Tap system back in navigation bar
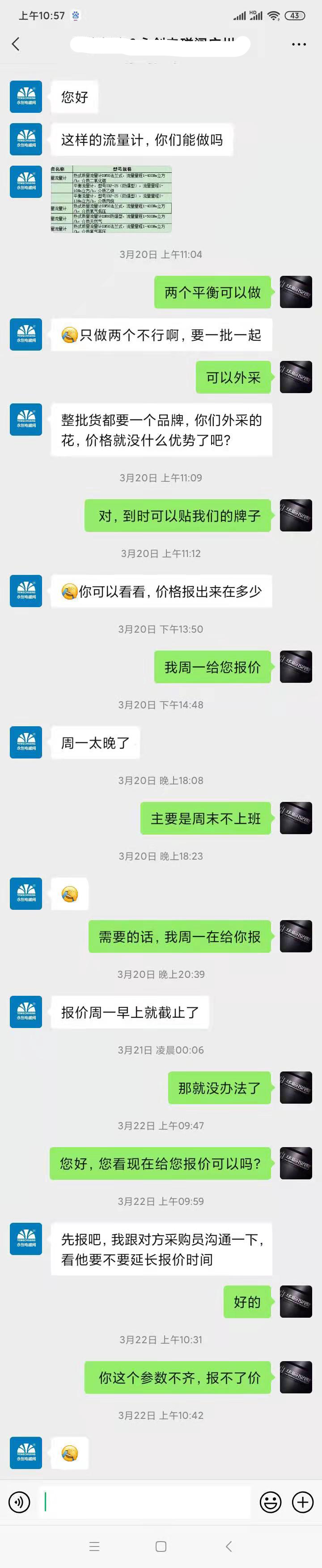 pyautogui.click(x=229, y=1546)
